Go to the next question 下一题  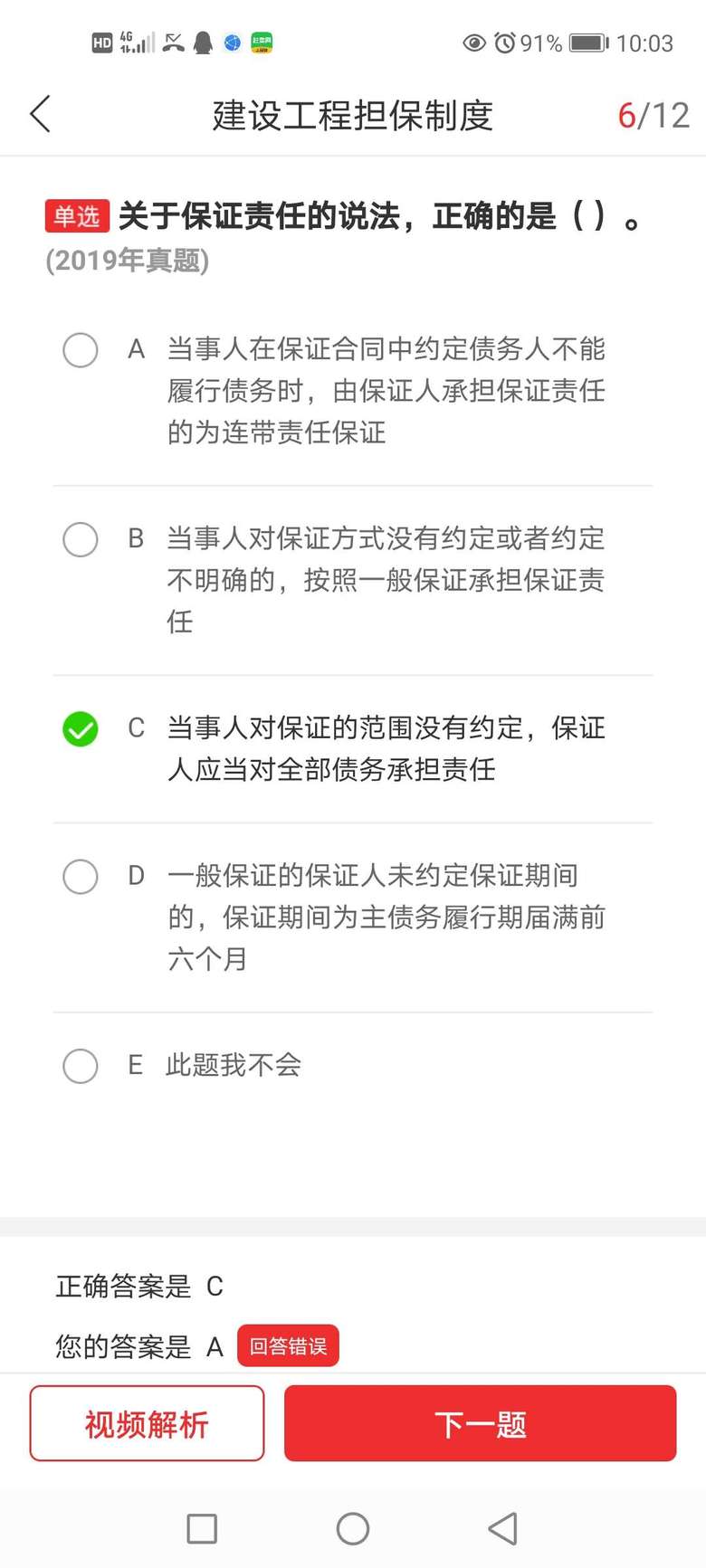[480, 1424]
